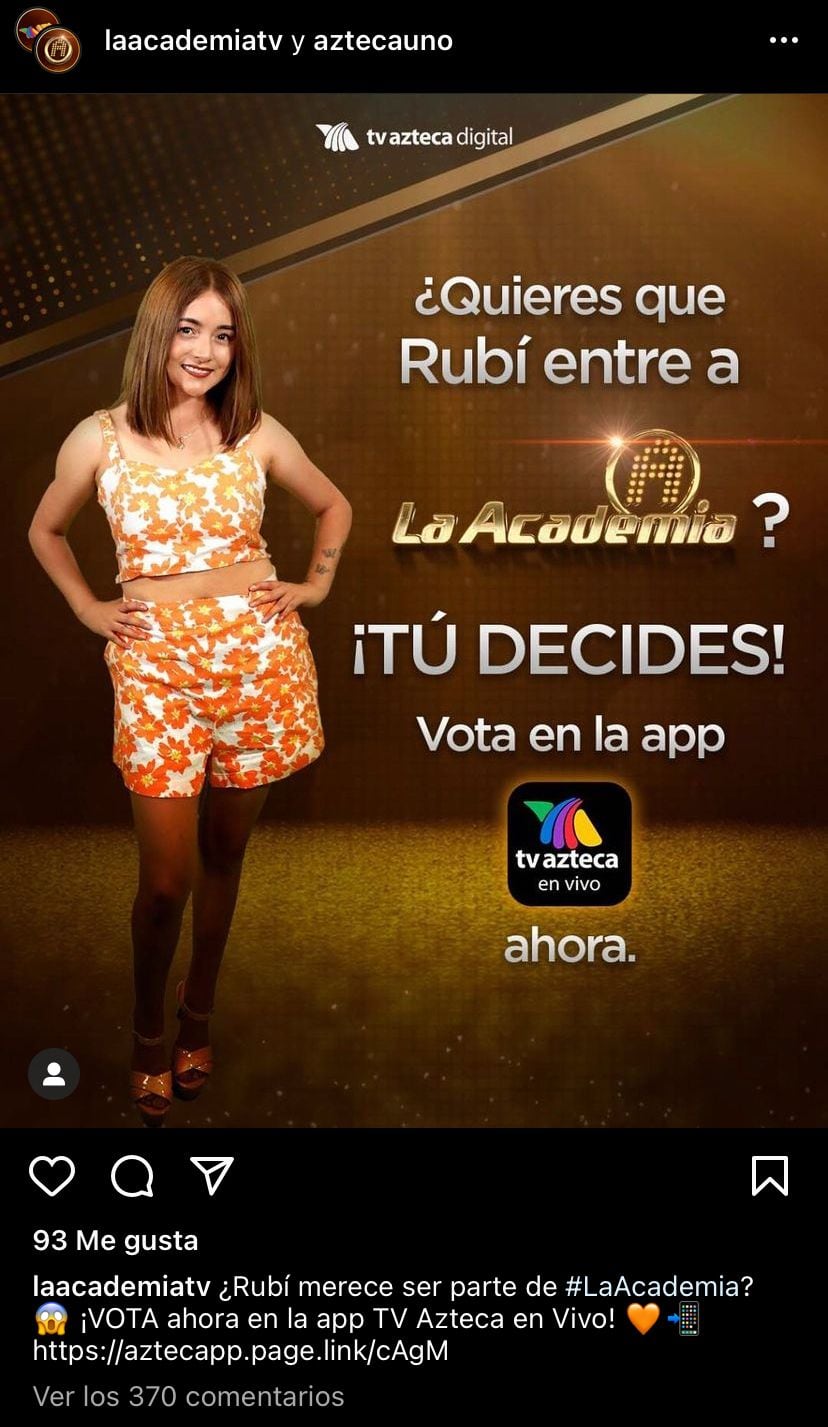The height and width of the screenshot is (1427, 828).
Task: Open the comment bubble icon
Action: [x=132, y=1176]
